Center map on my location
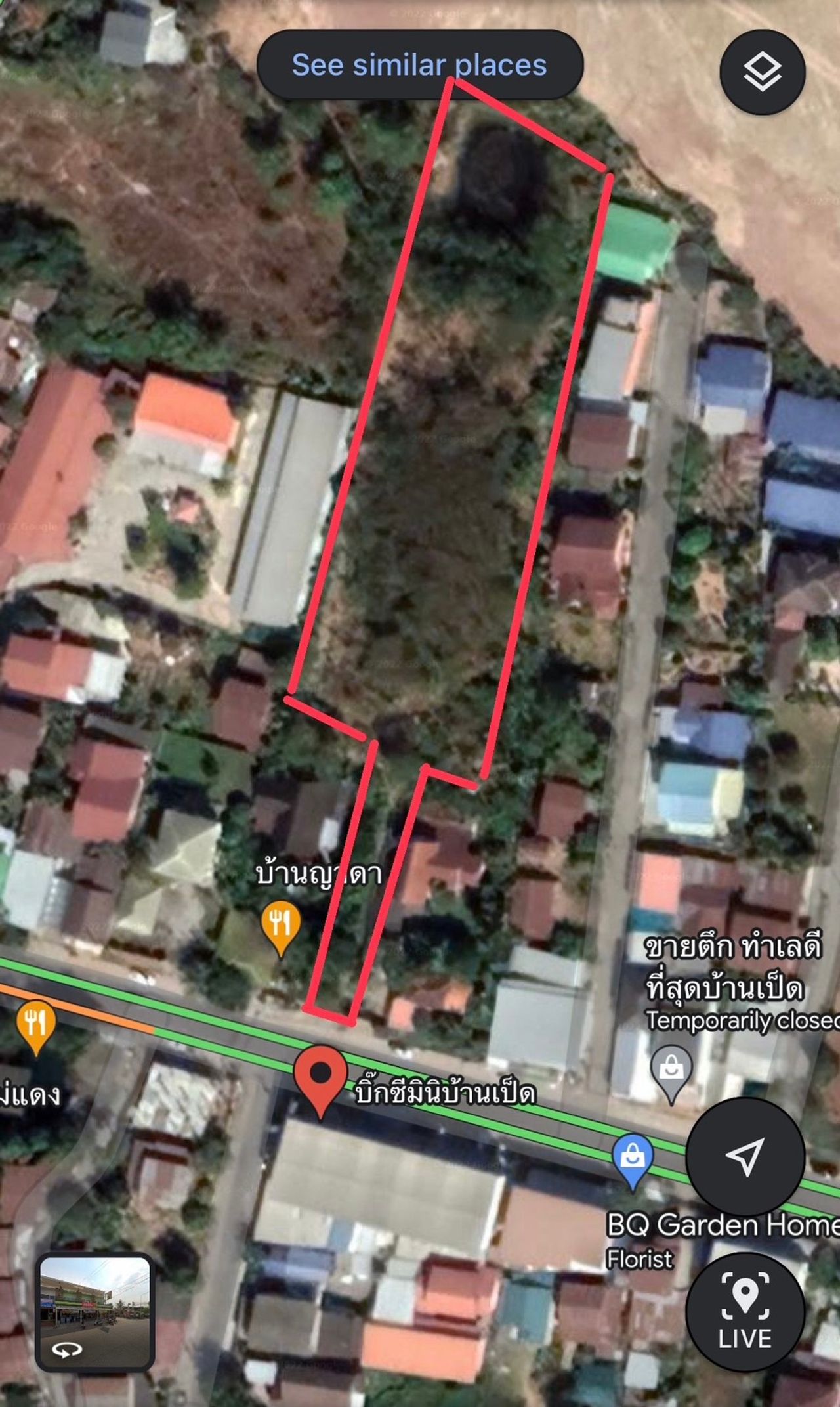The width and height of the screenshot is (840, 1407). [745, 1156]
